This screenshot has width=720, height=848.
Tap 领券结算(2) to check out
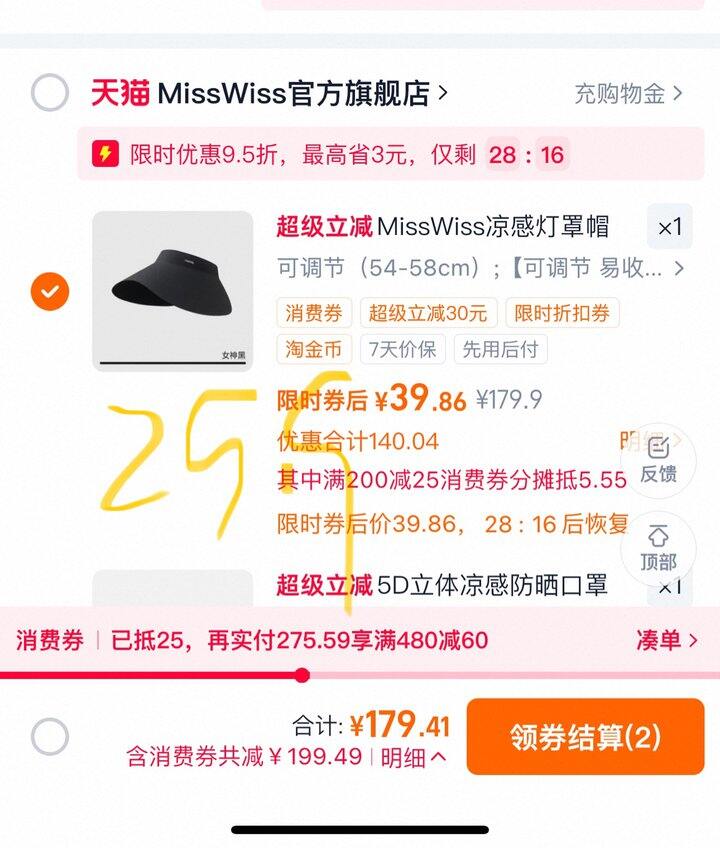(585, 737)
